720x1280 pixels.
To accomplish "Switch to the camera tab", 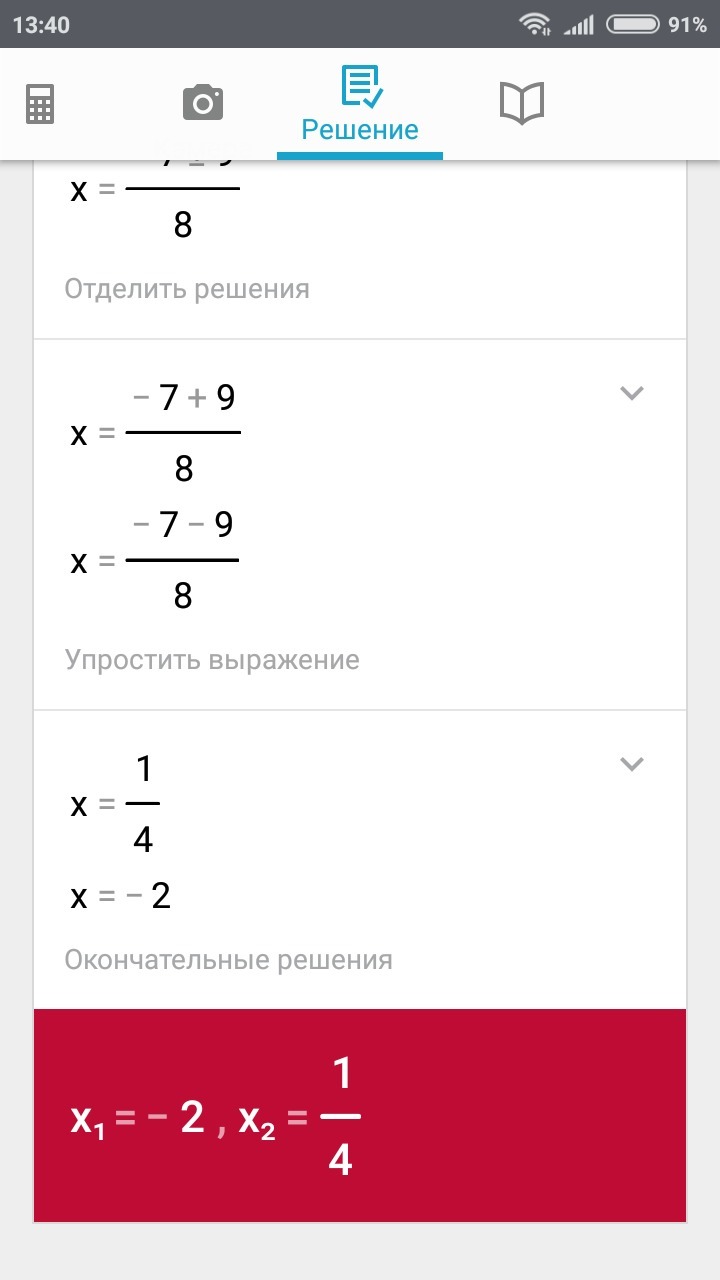I will click(x=203, y=103).
